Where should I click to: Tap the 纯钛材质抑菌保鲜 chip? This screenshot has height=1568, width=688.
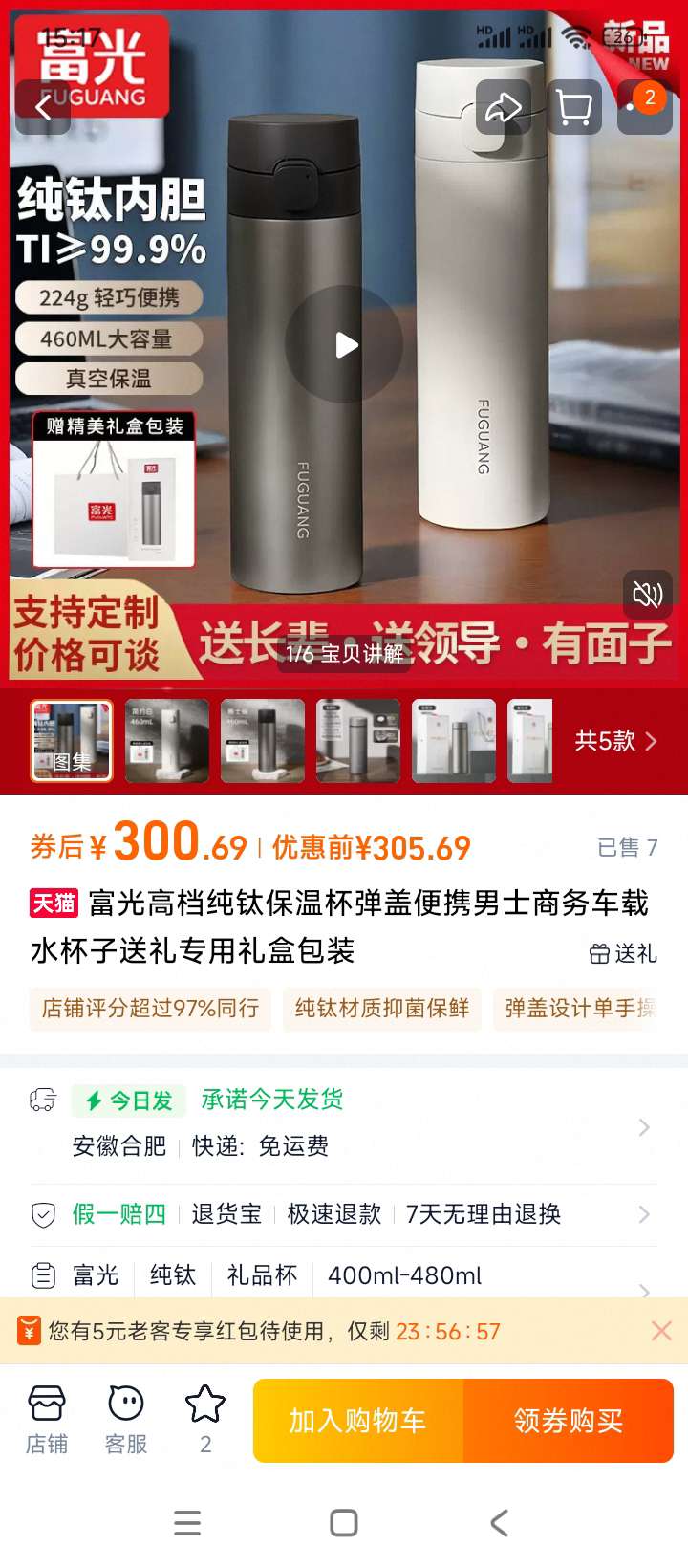coord(382,1009)
